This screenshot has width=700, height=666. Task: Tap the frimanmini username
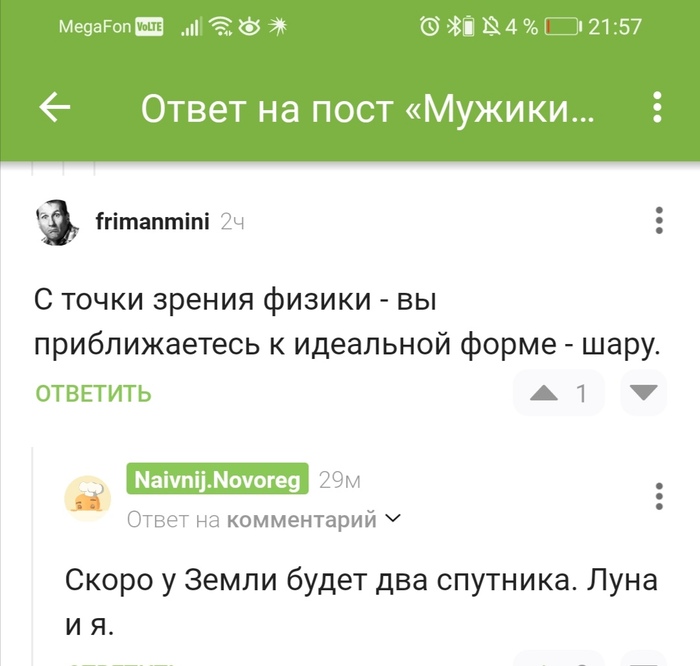(152, 221)
